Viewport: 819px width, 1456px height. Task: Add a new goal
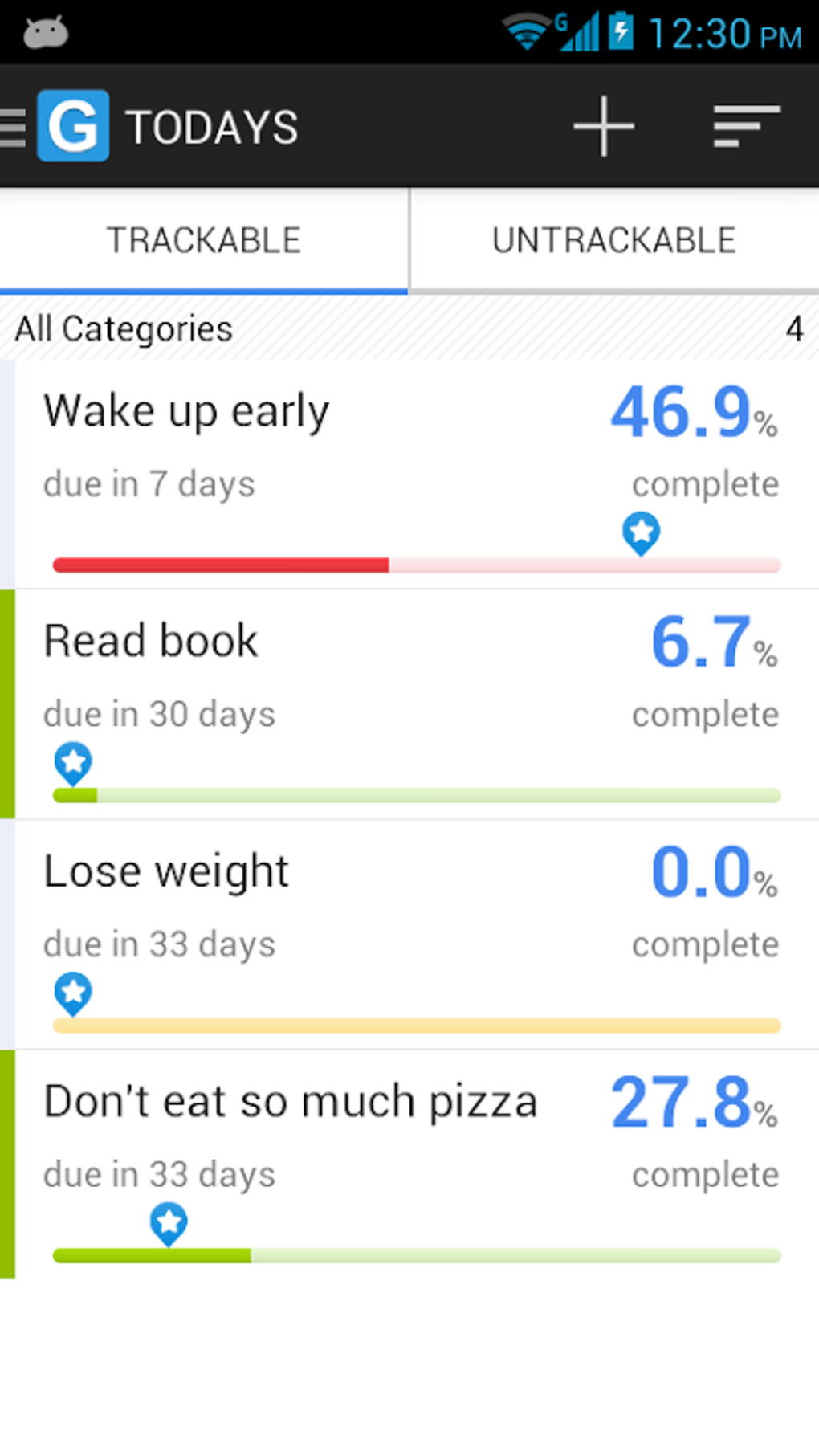pyautogui.click(x=604, y=126)
